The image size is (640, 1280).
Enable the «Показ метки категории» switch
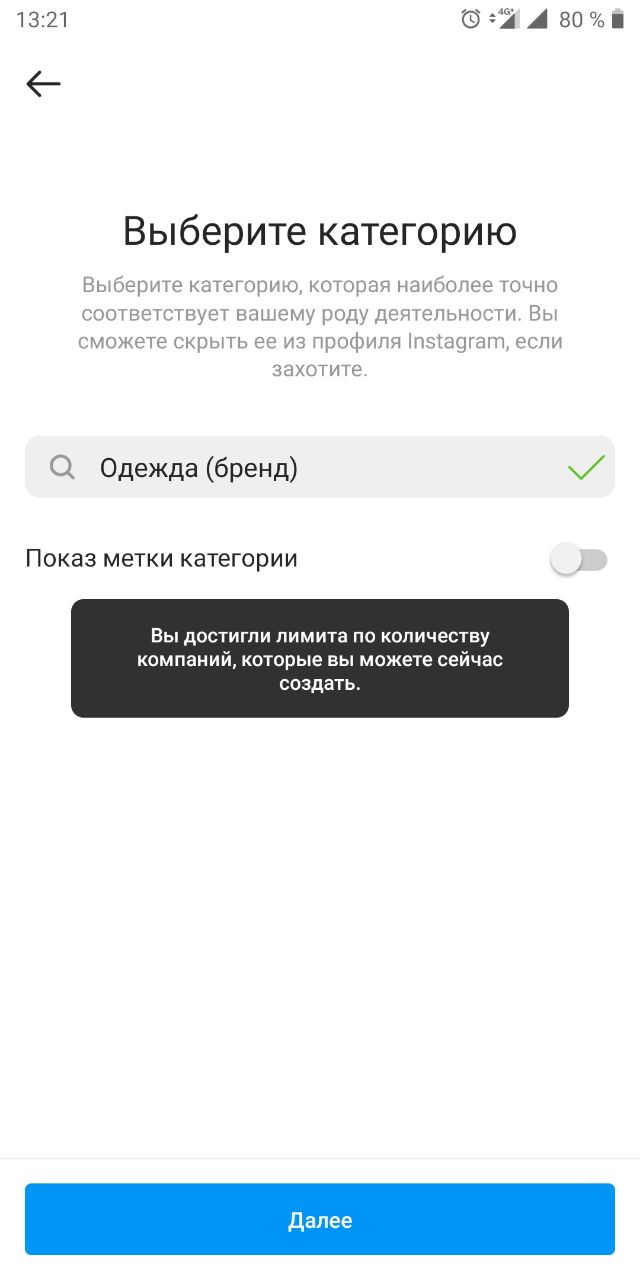click(x=579, y=560)
